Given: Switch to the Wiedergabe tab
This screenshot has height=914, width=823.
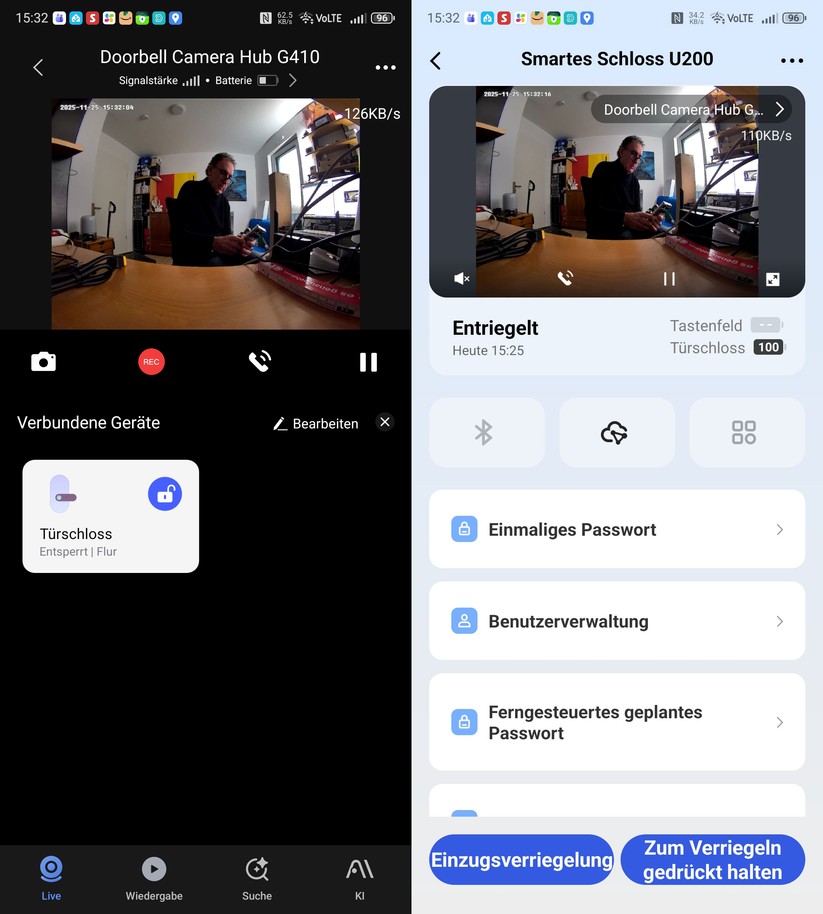Looking at the screenshot, I should pos(154,877).
